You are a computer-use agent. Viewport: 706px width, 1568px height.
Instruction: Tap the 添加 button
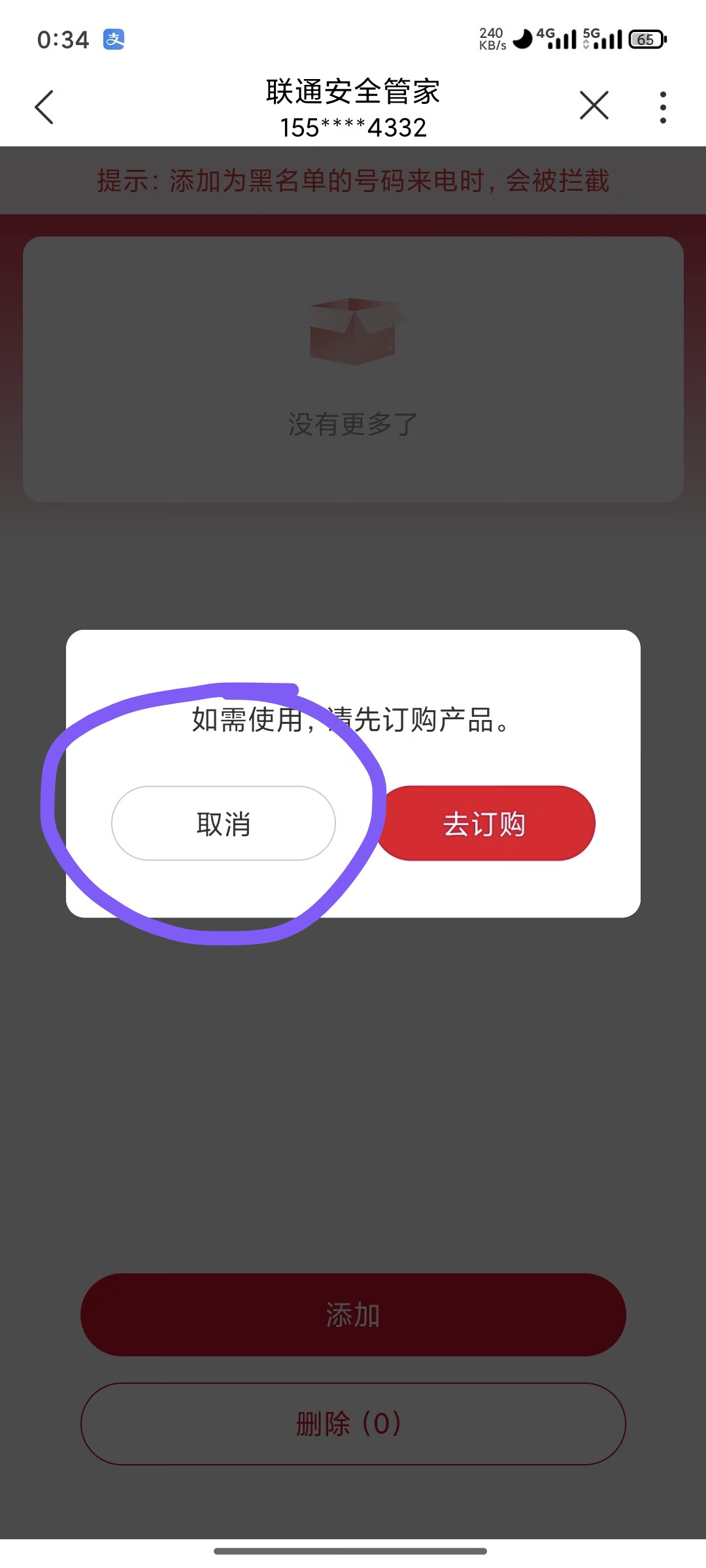(353, 1315)
